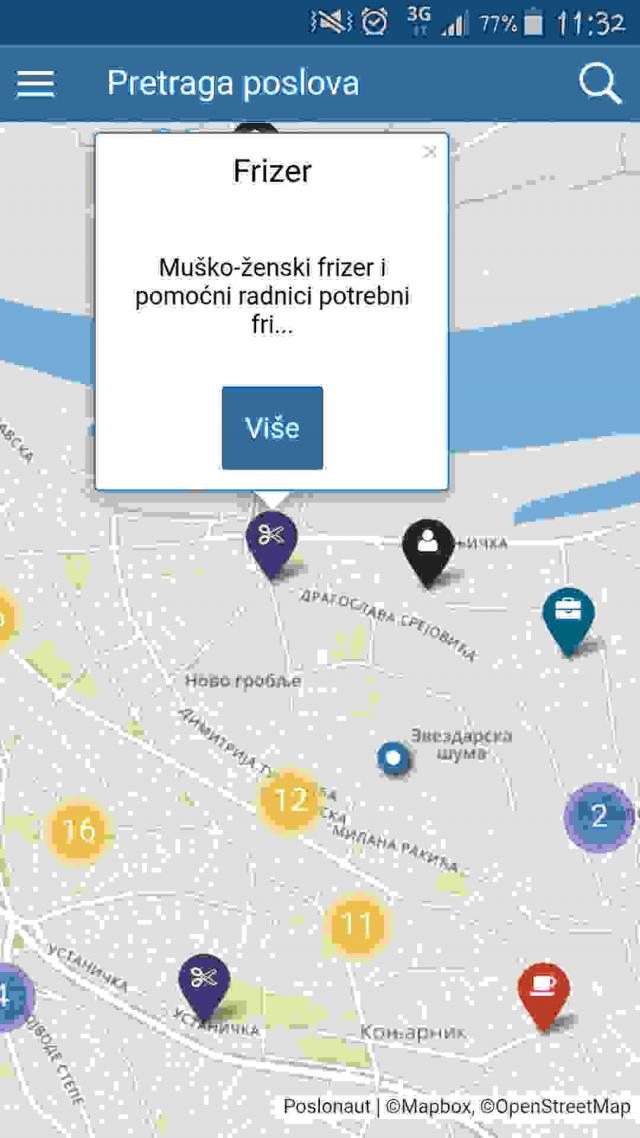Expand the cluster marker showing 16
The height and width of the screenshot is (1138, 640).
point(79,830)
